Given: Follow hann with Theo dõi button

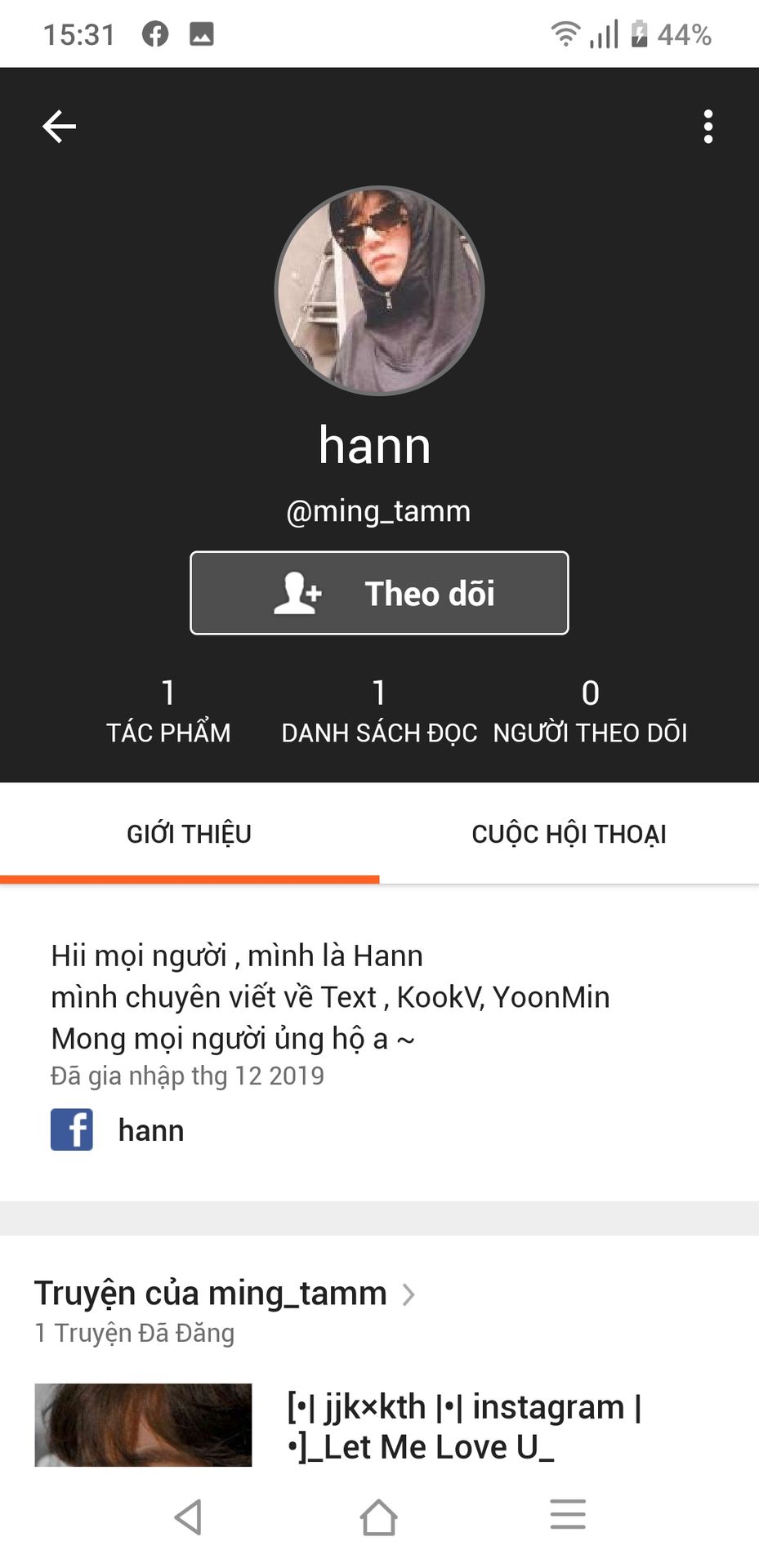Looking at the screenshot, I should 379,593.
